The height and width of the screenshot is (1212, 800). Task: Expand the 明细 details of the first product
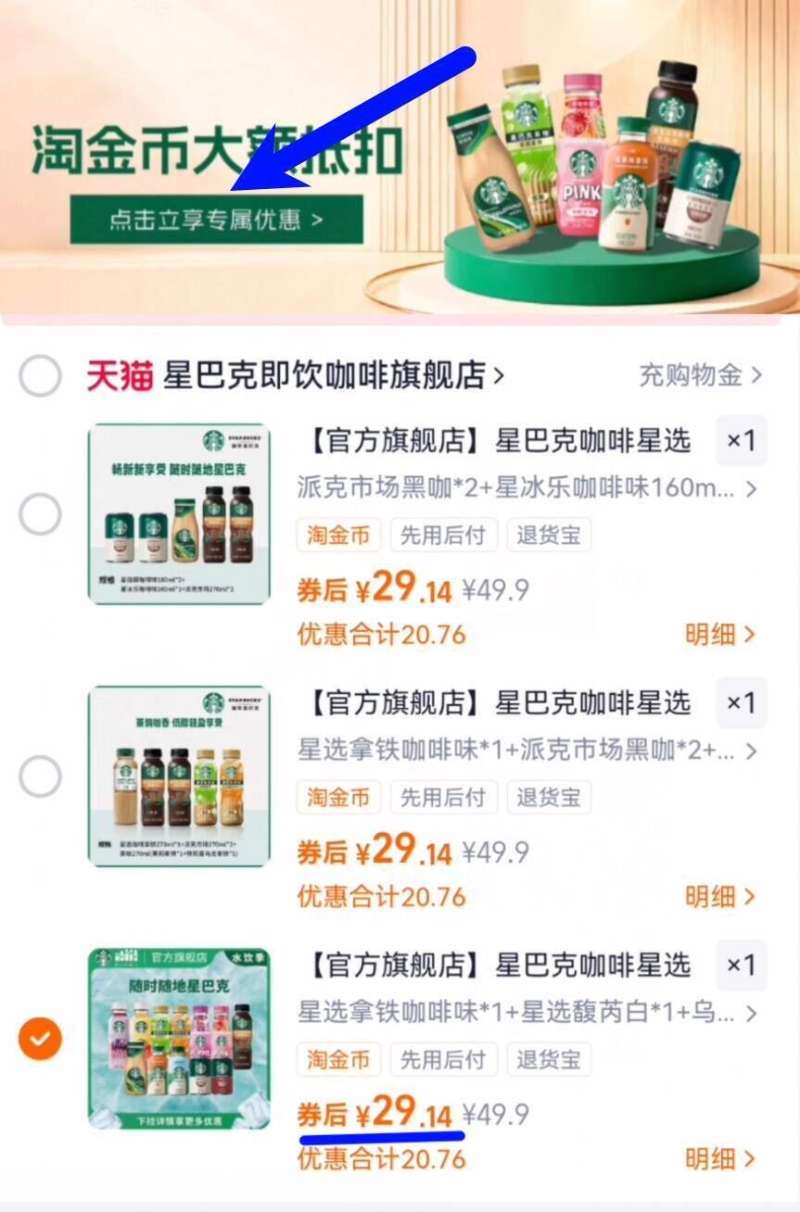click(718, 634)
